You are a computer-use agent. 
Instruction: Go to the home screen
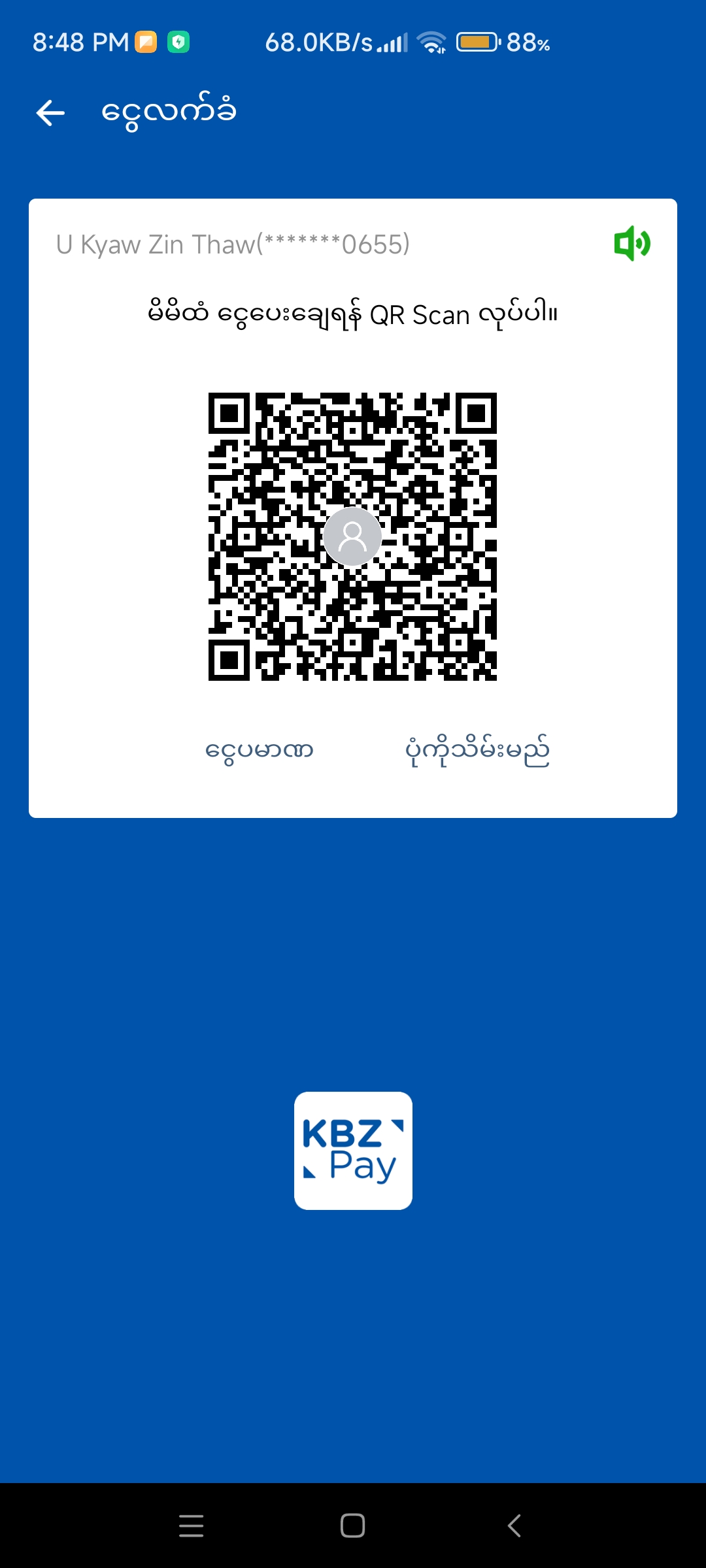point(353,1526)
